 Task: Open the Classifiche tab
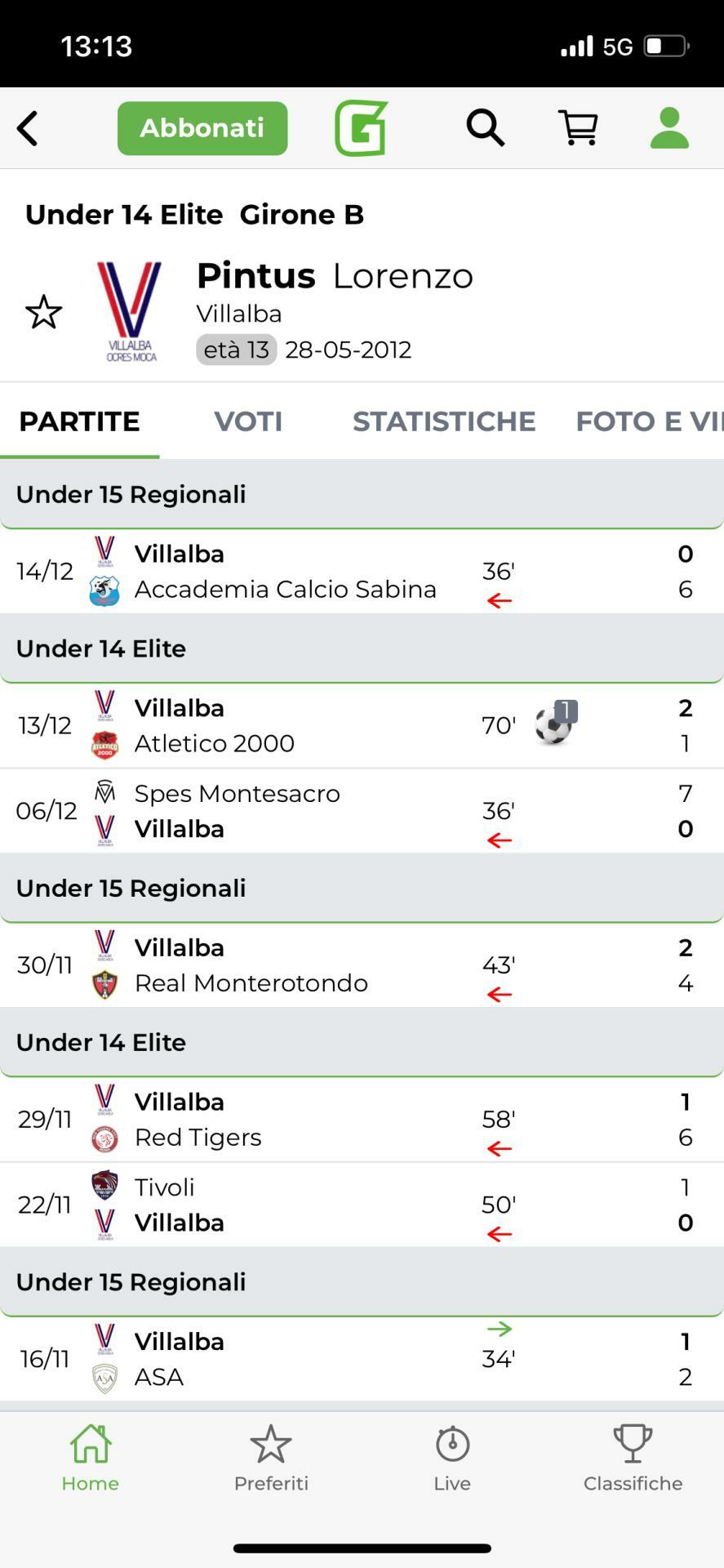pos(633,1458)
